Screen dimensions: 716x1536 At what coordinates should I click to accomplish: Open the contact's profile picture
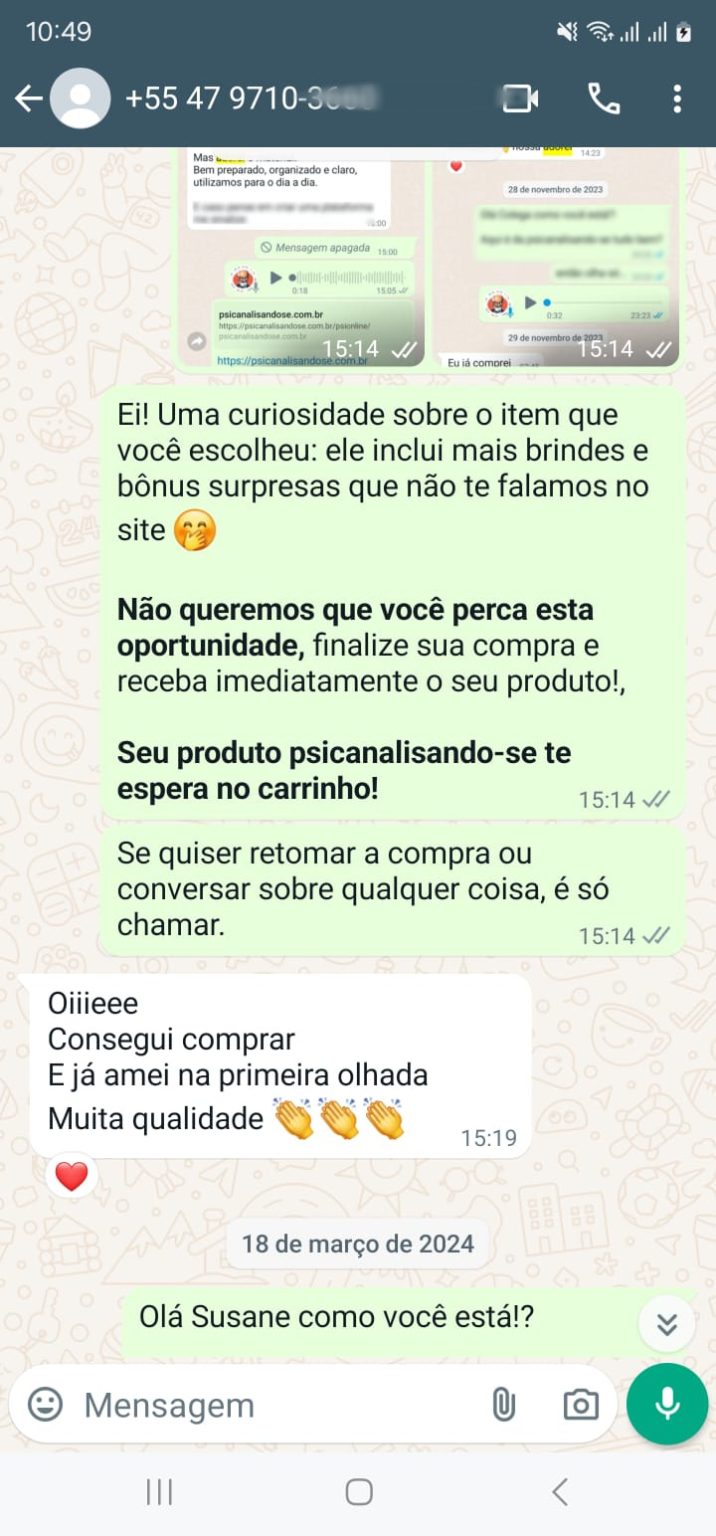pos(80,98)
